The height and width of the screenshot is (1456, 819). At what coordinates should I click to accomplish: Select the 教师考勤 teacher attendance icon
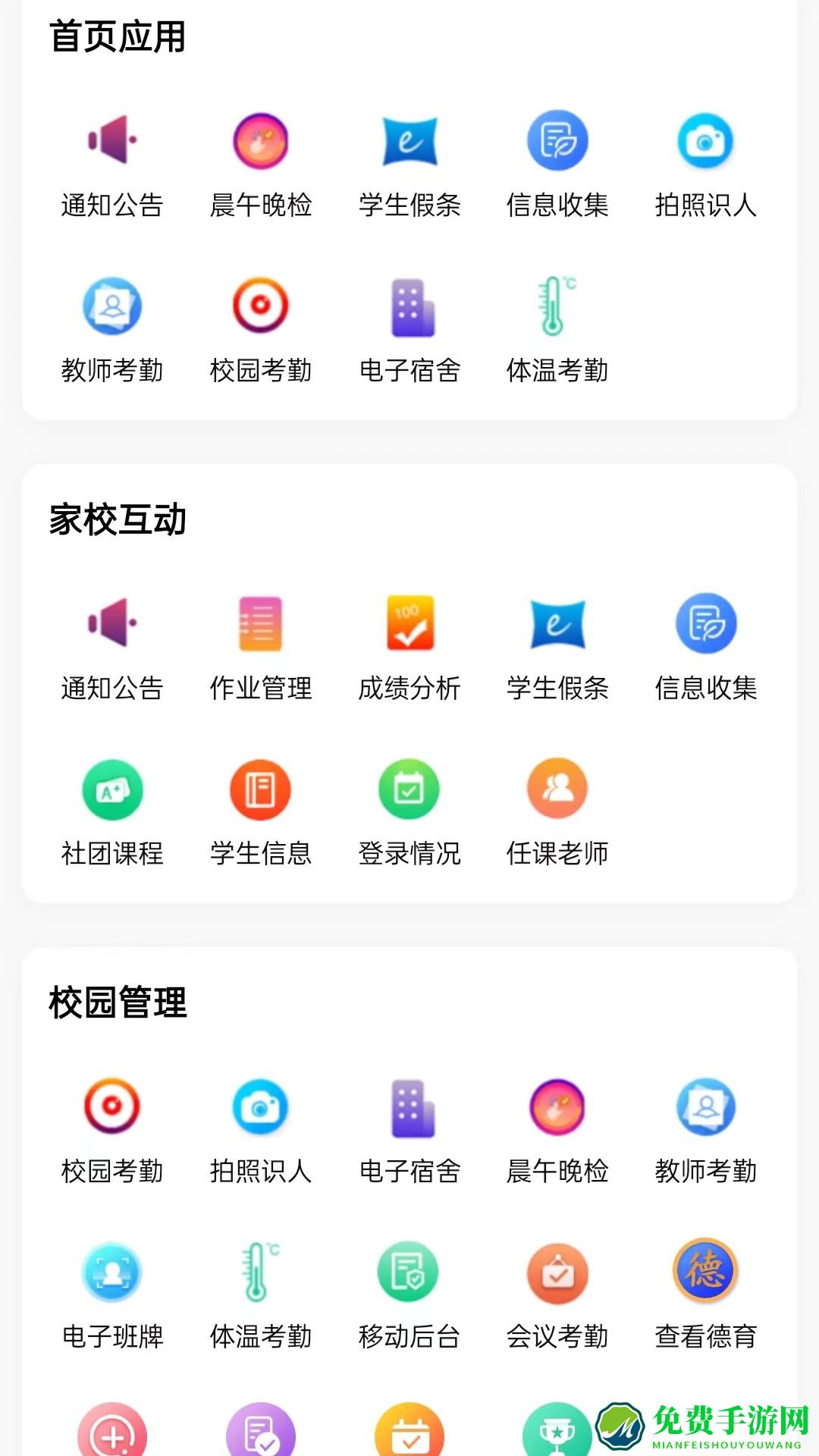point(112,306)
